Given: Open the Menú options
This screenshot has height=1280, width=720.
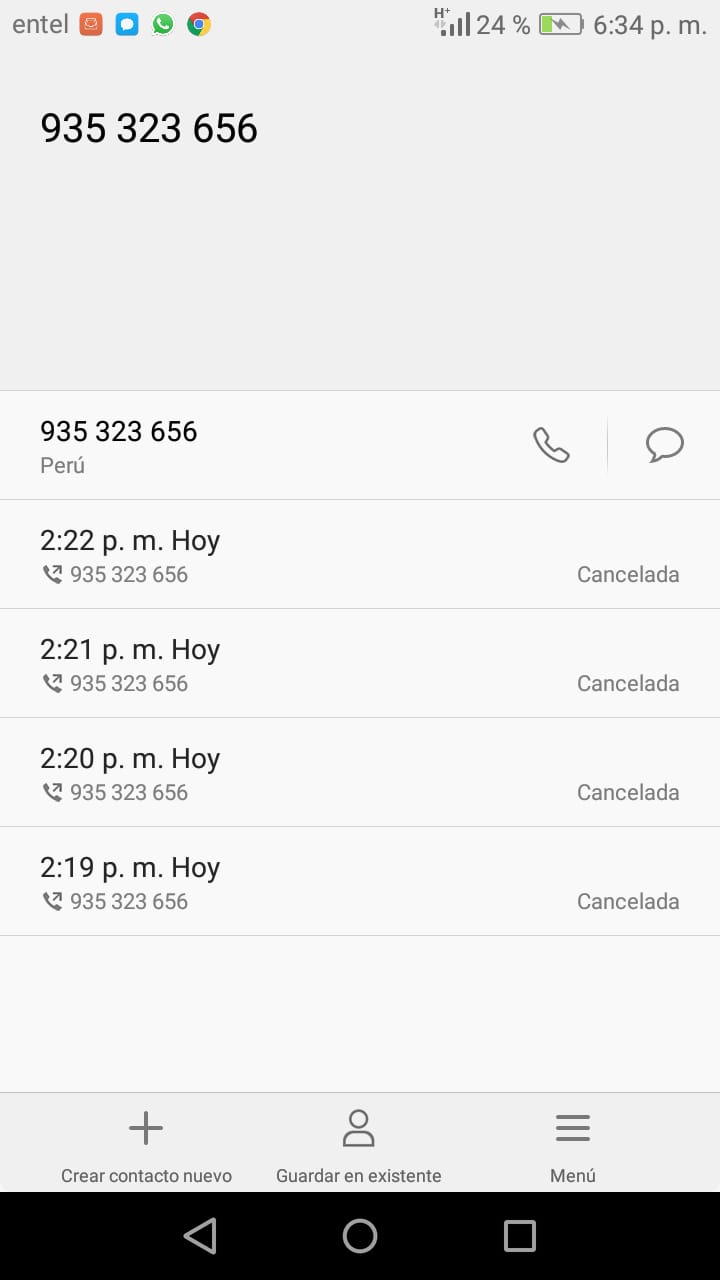Looking at the screenshot, I should tap(573, 1146).
